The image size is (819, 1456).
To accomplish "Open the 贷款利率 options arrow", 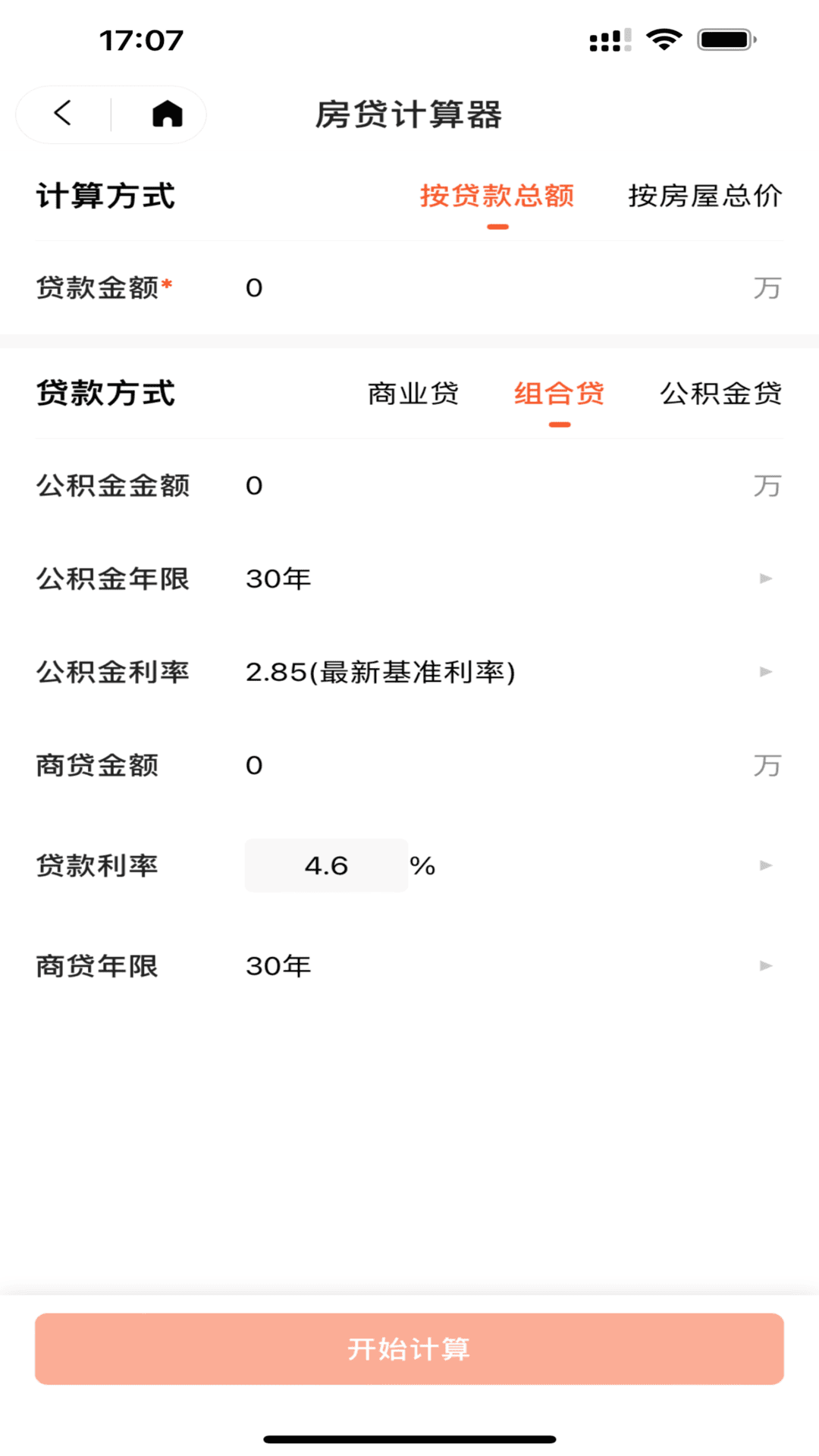I will point(766,865).
